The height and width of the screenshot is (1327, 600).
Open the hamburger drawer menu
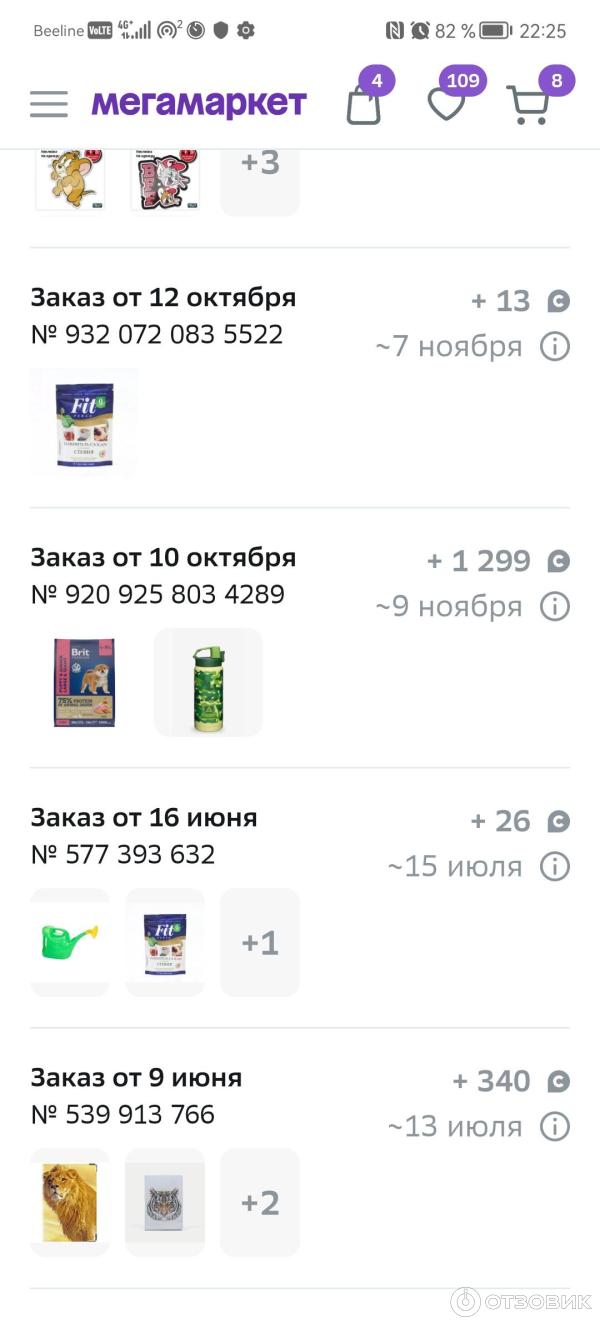[48, 103]
